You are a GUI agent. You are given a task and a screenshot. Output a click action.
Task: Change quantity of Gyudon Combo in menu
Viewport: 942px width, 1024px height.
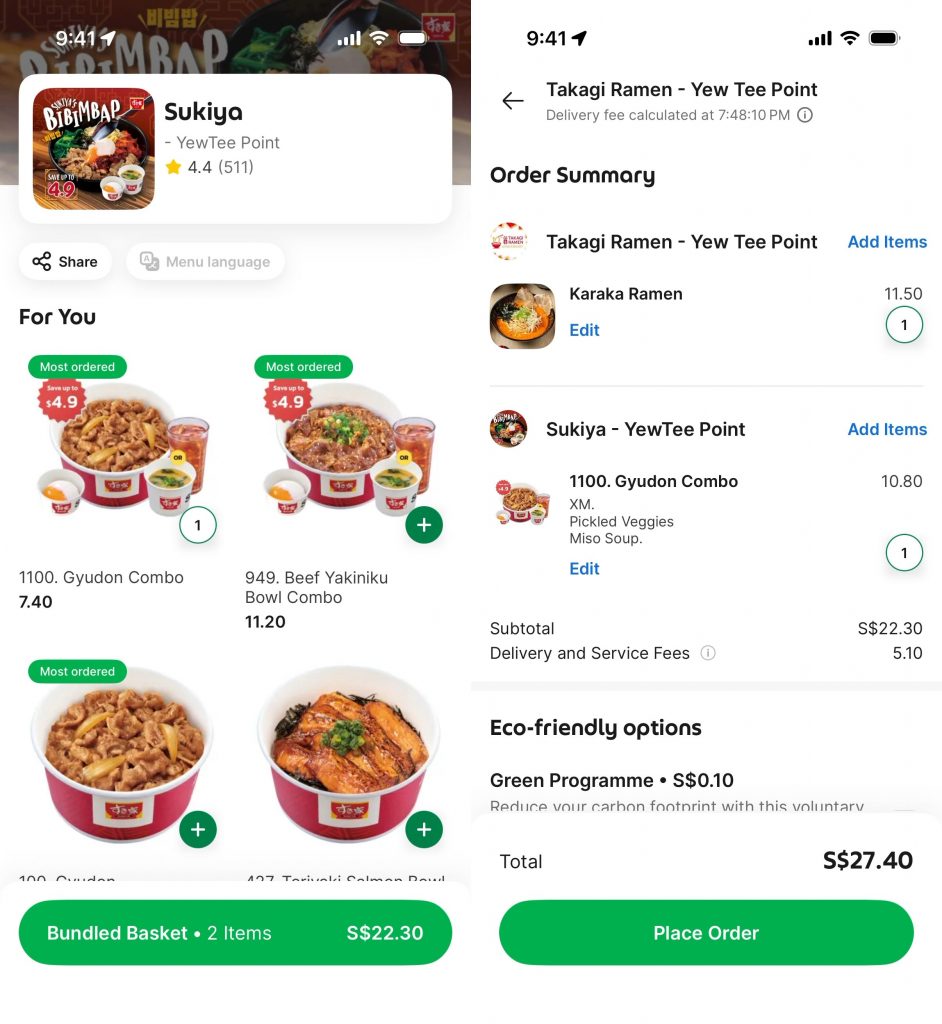coord(198,525)
